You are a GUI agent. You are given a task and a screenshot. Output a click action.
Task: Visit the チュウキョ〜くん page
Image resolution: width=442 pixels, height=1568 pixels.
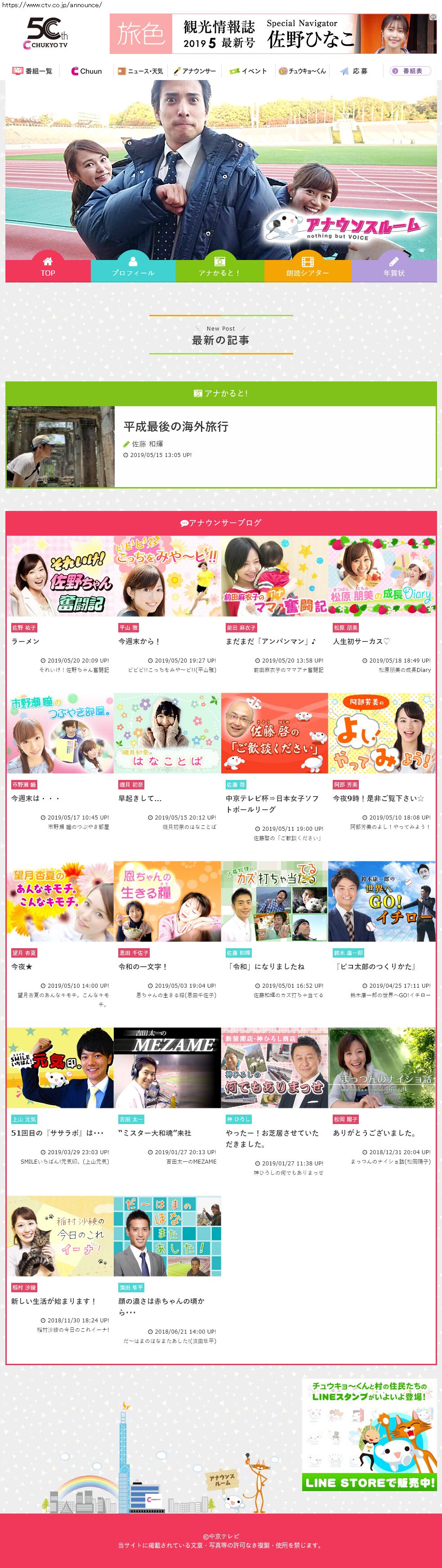302,71
